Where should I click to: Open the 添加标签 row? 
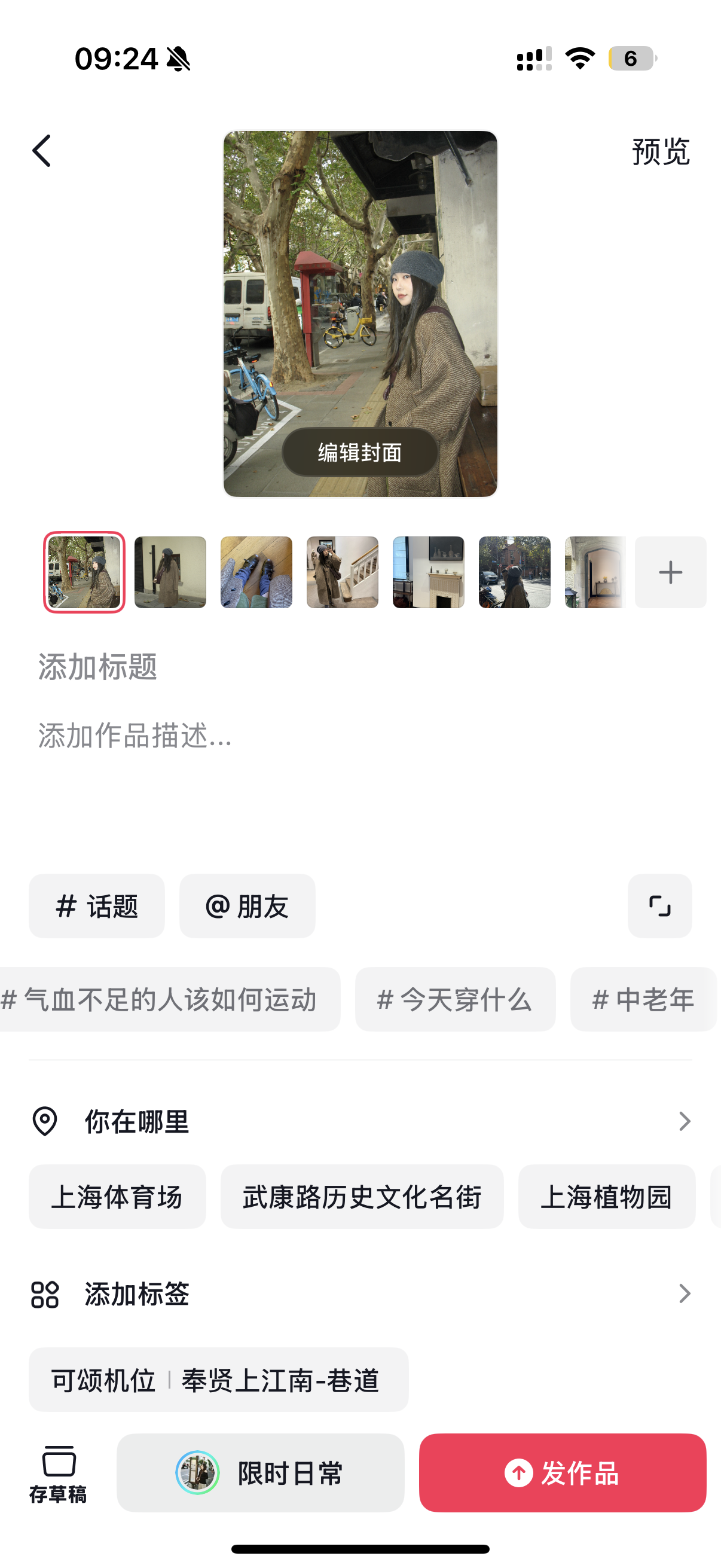(360, 1294)
